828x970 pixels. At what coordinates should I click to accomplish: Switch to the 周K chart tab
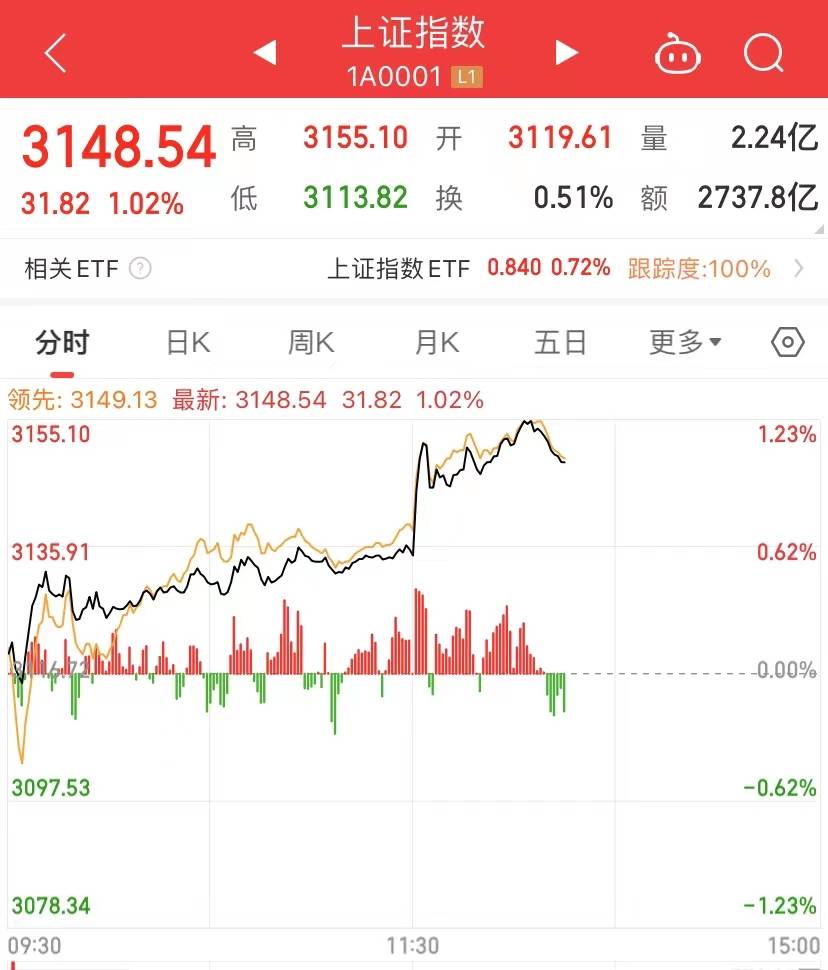tap(311, 343)
